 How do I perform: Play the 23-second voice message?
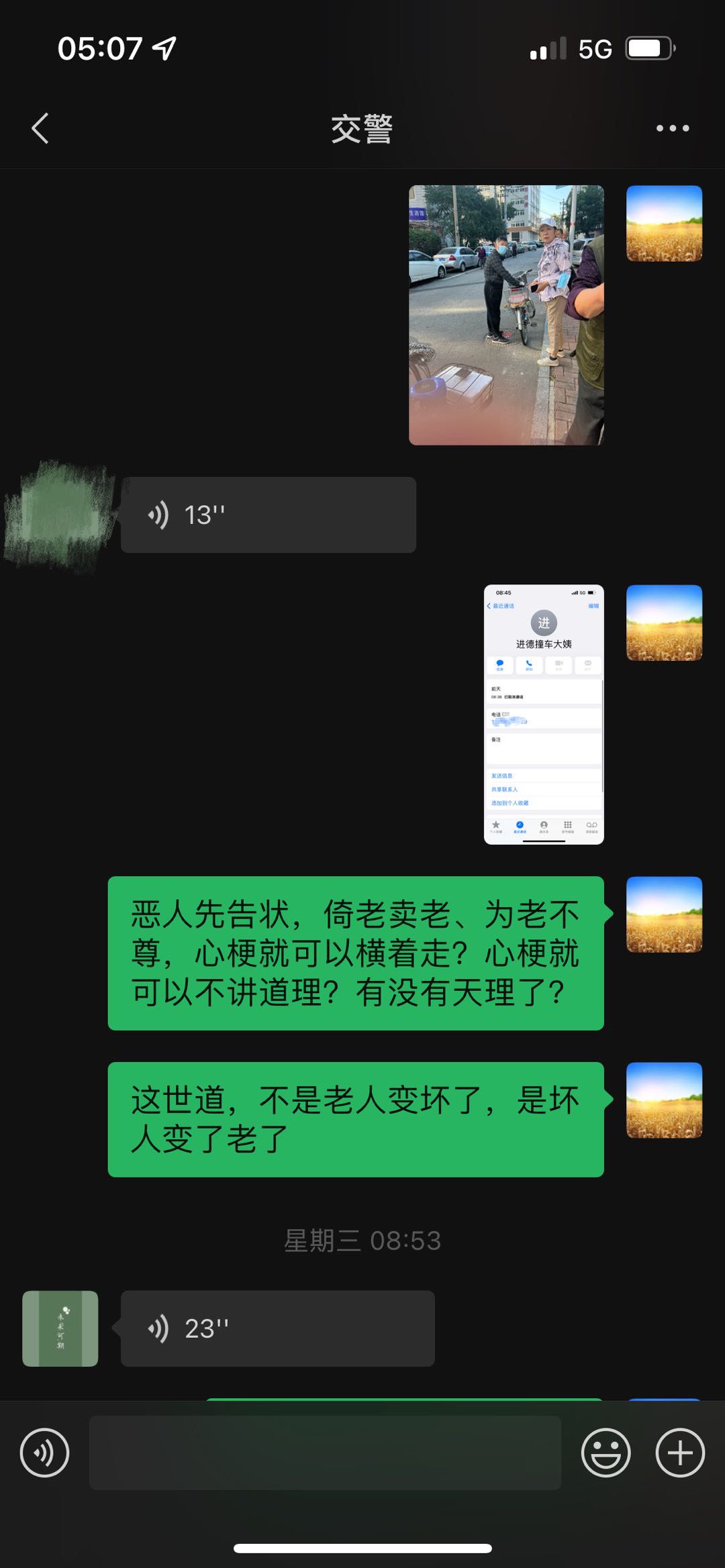[x=277, y=1328]
